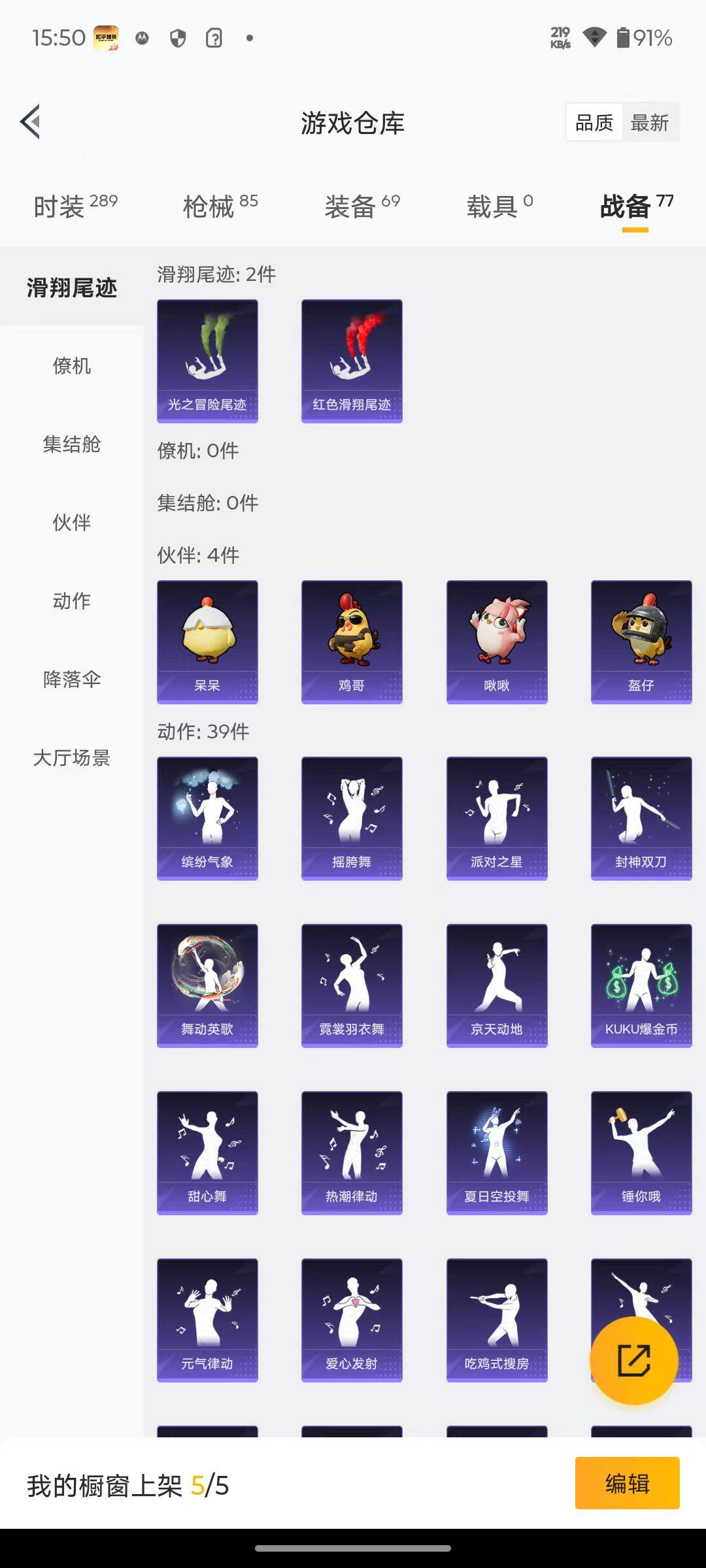Screen dimensions: 706x1568
Task: Select the 鸡哥 companion wearing sunglasses
Action: pyautogui.click(x=352, y=640)
